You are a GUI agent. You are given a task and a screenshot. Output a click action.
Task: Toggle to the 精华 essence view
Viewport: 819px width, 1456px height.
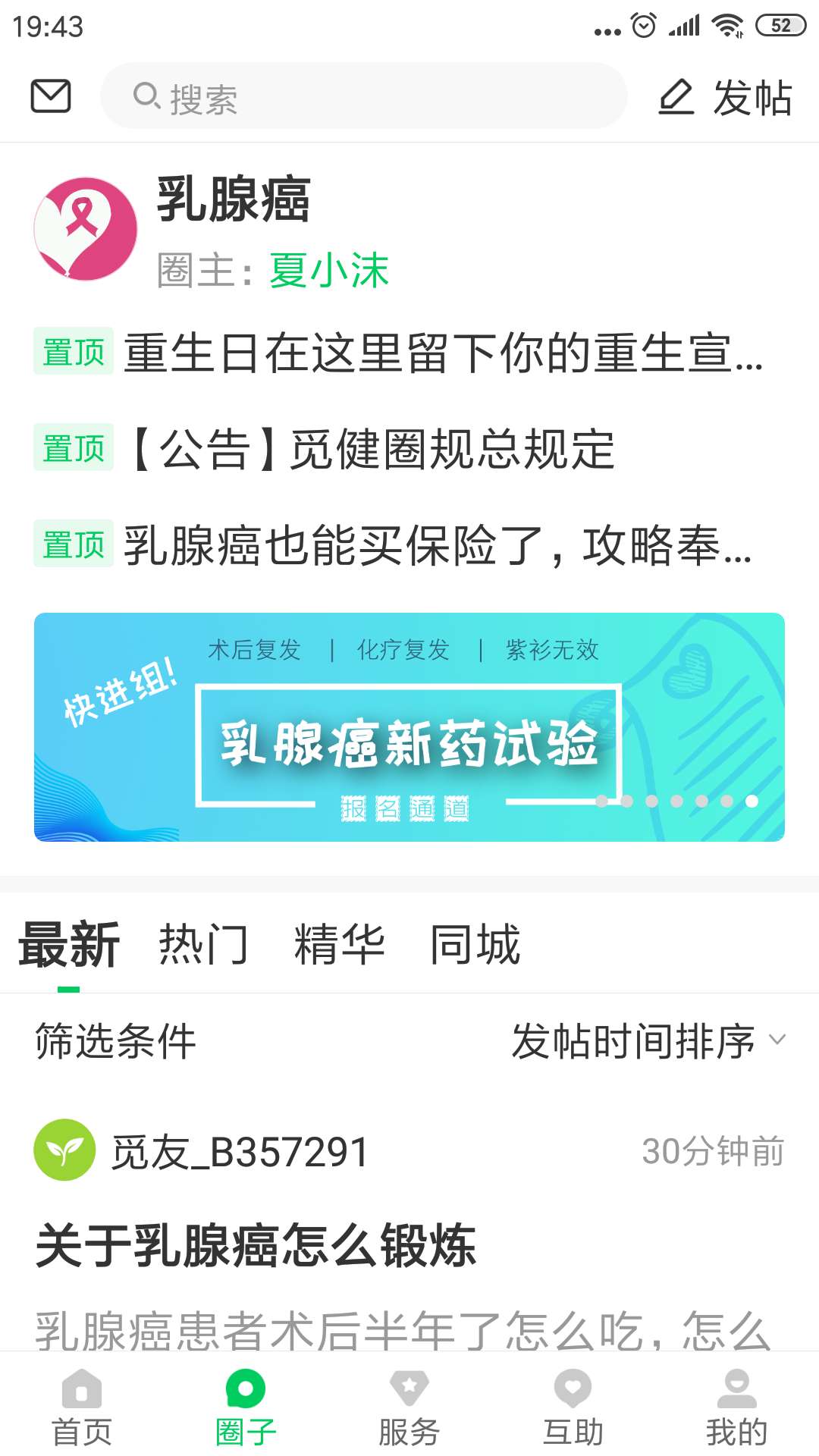click(339, 943)
